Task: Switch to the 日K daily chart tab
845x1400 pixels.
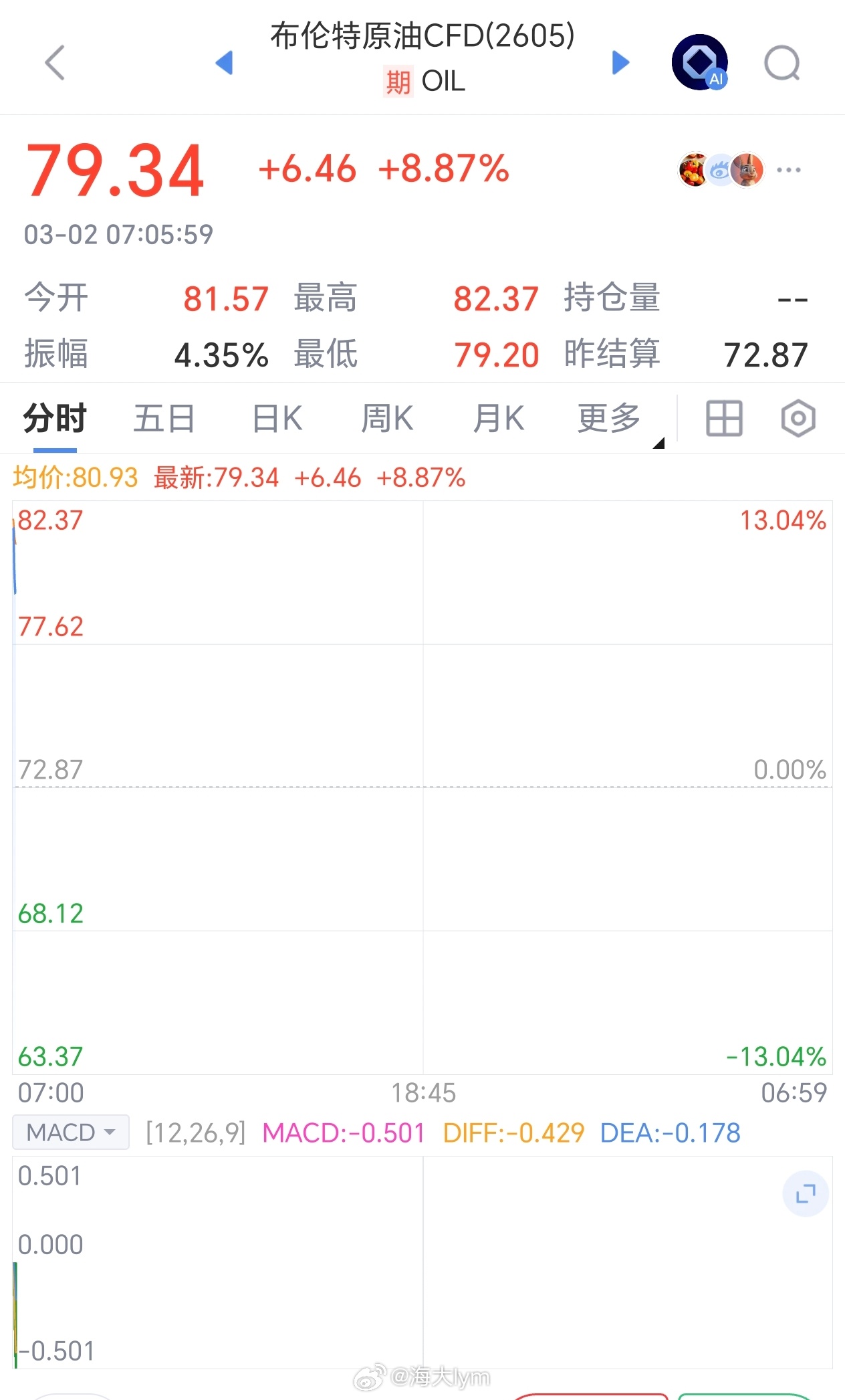Action: [276, 417]
